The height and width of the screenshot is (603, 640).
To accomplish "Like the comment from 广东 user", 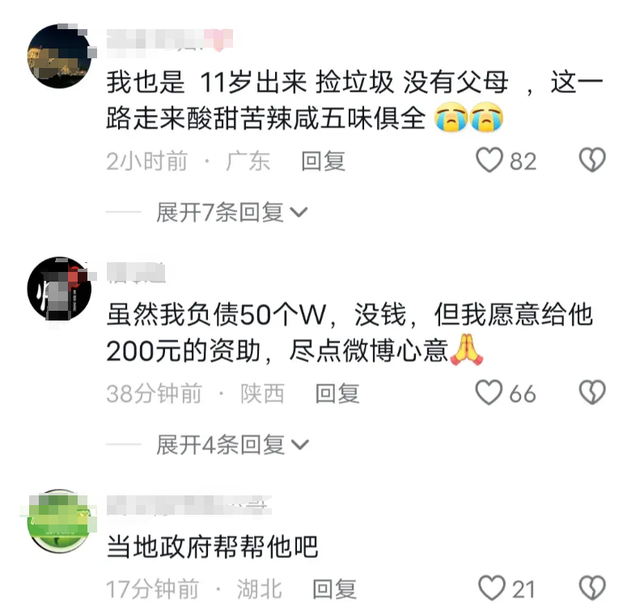I will [489, 160].
